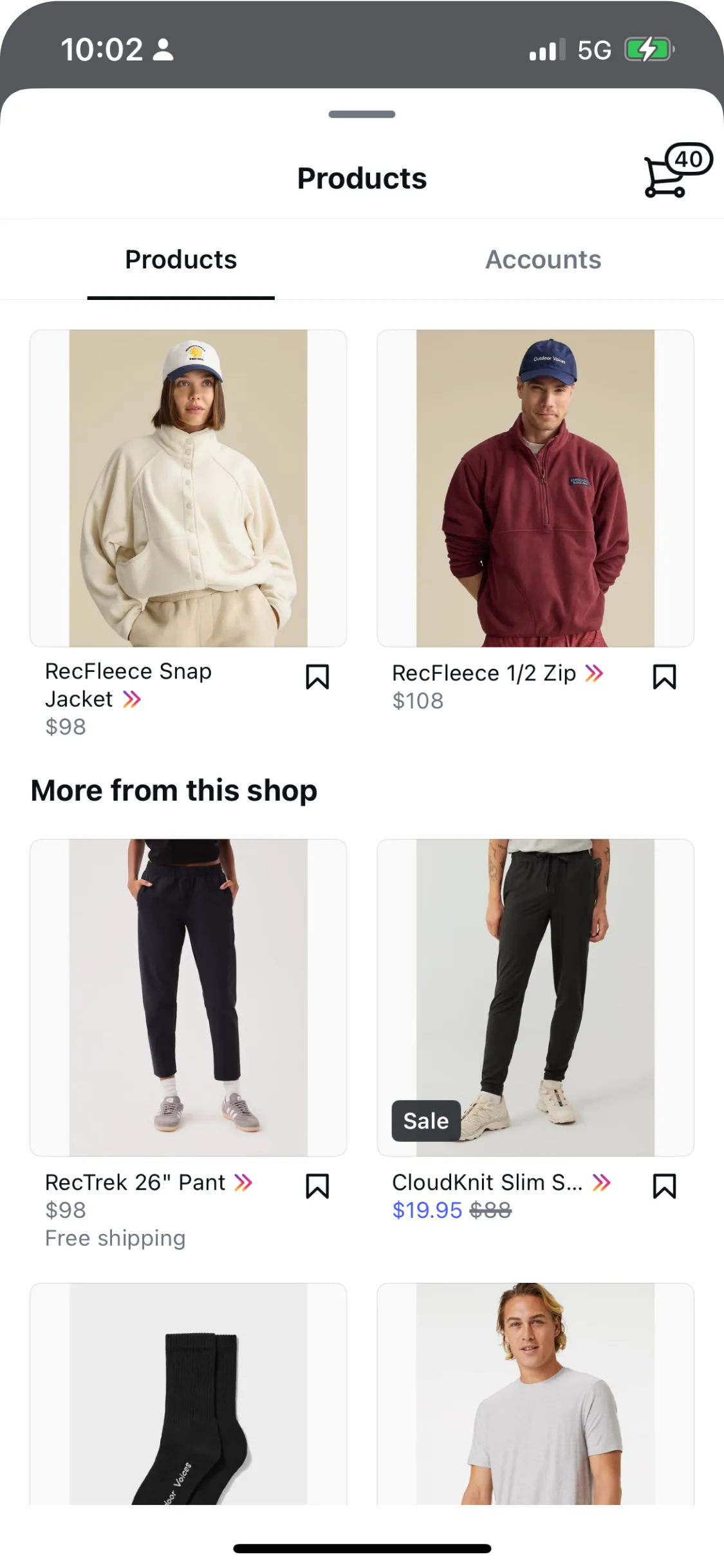Select the Products tab
The width and height of the screenshot is (724, 1568).
pos(181,259)
